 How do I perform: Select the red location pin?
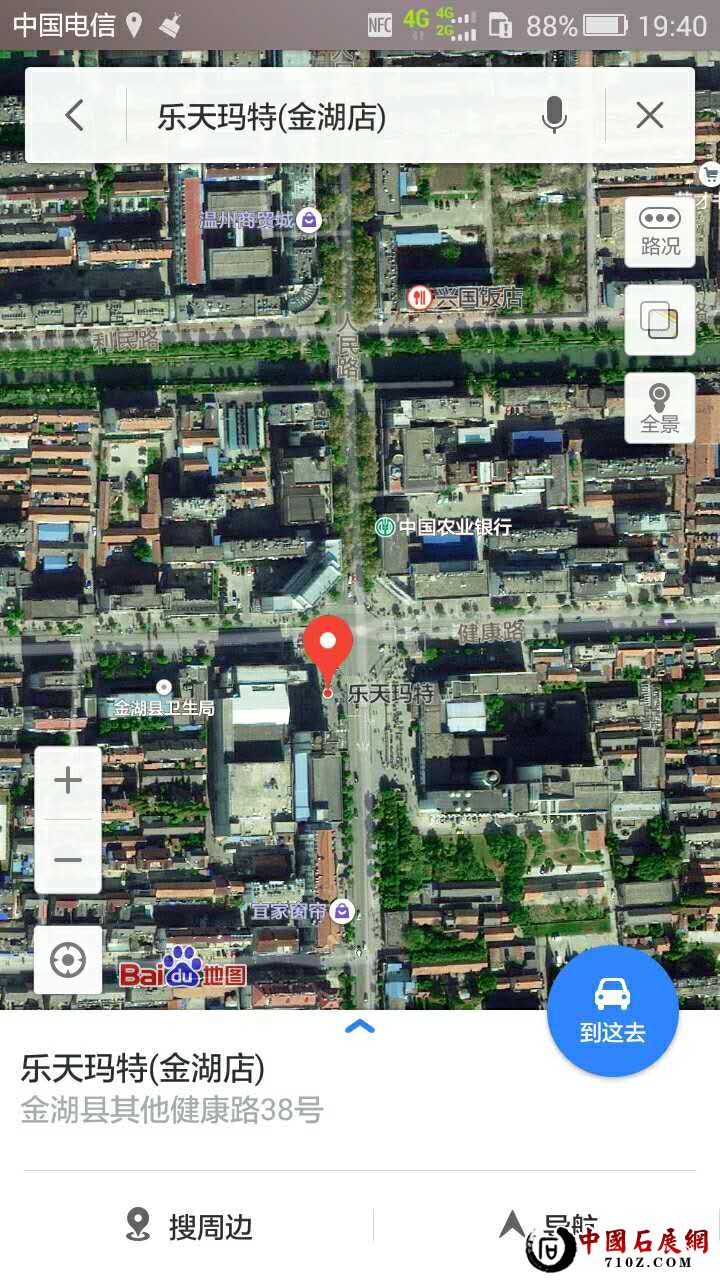point(328,650)
